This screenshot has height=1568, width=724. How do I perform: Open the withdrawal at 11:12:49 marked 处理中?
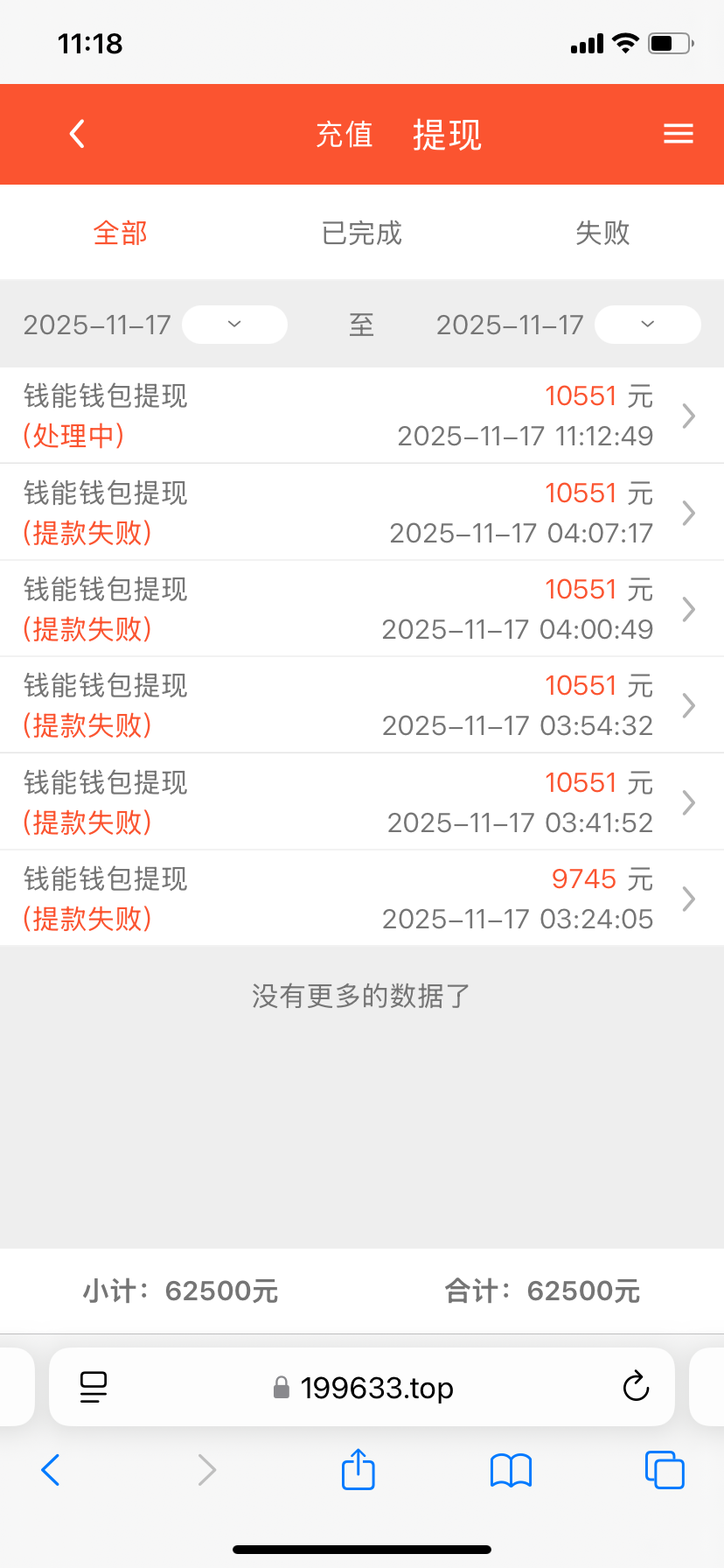click(361, 416)
